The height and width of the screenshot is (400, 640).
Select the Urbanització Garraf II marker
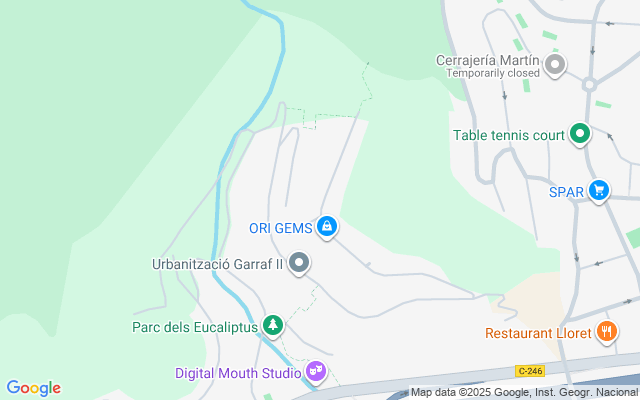tap(299, 264)
